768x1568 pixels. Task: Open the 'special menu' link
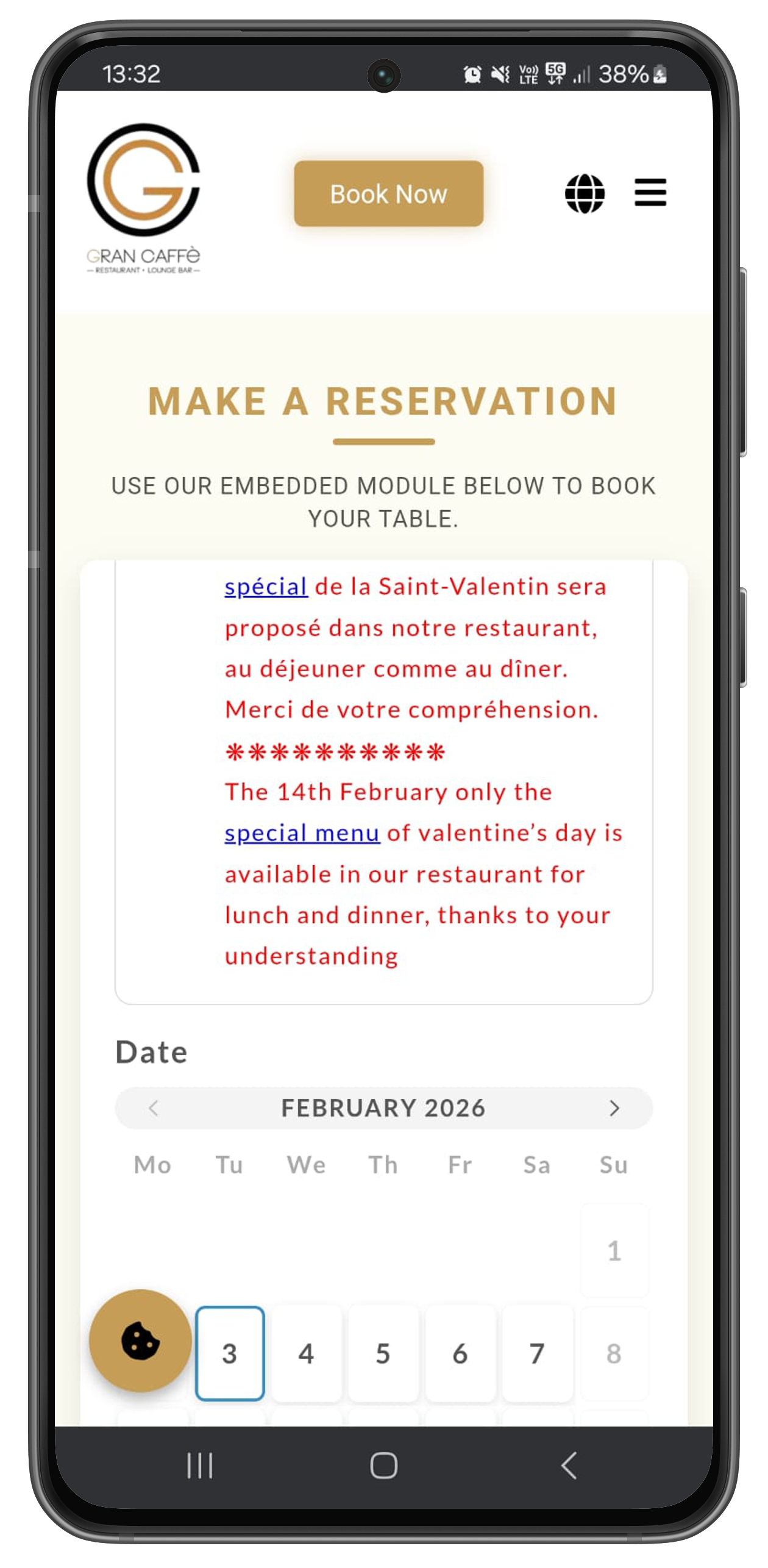click(x=302, y=833)
